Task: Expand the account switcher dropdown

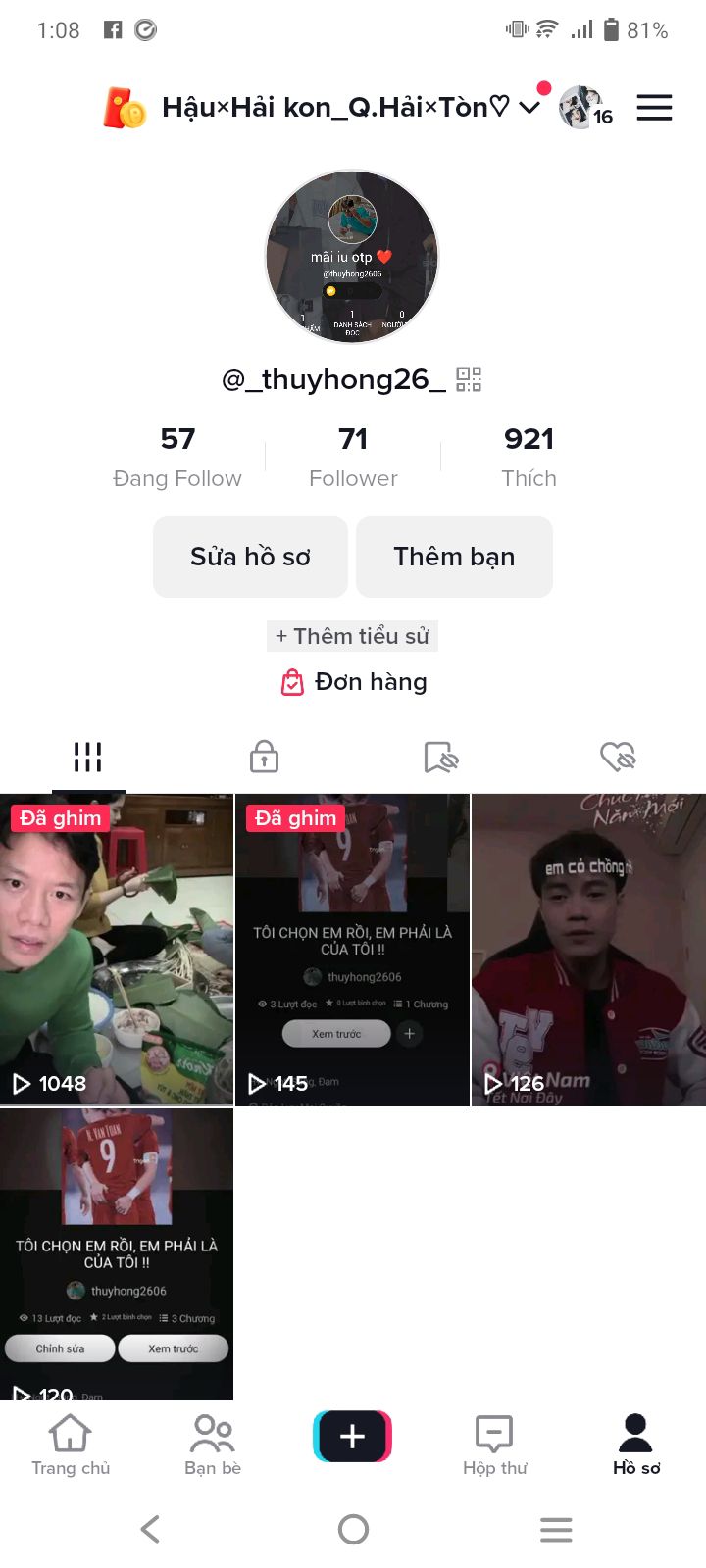Action: coord(529,108)
